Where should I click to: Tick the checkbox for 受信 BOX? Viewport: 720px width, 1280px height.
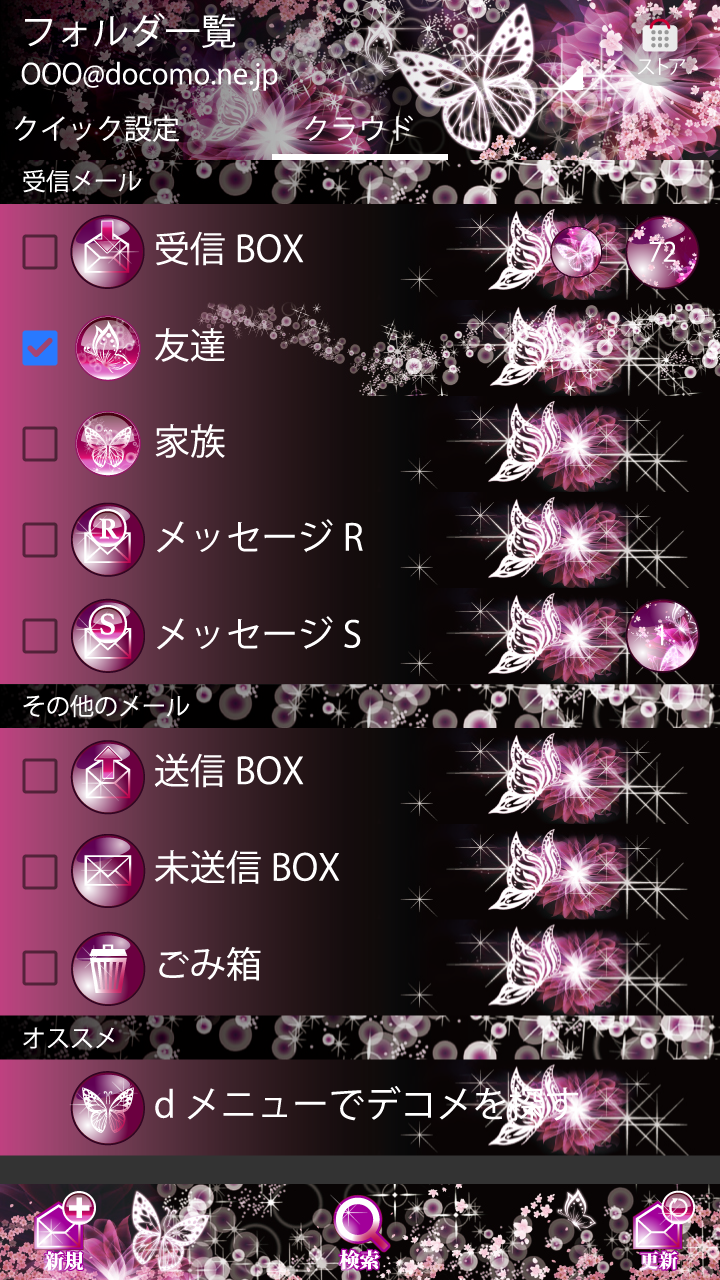pos(40,252)
